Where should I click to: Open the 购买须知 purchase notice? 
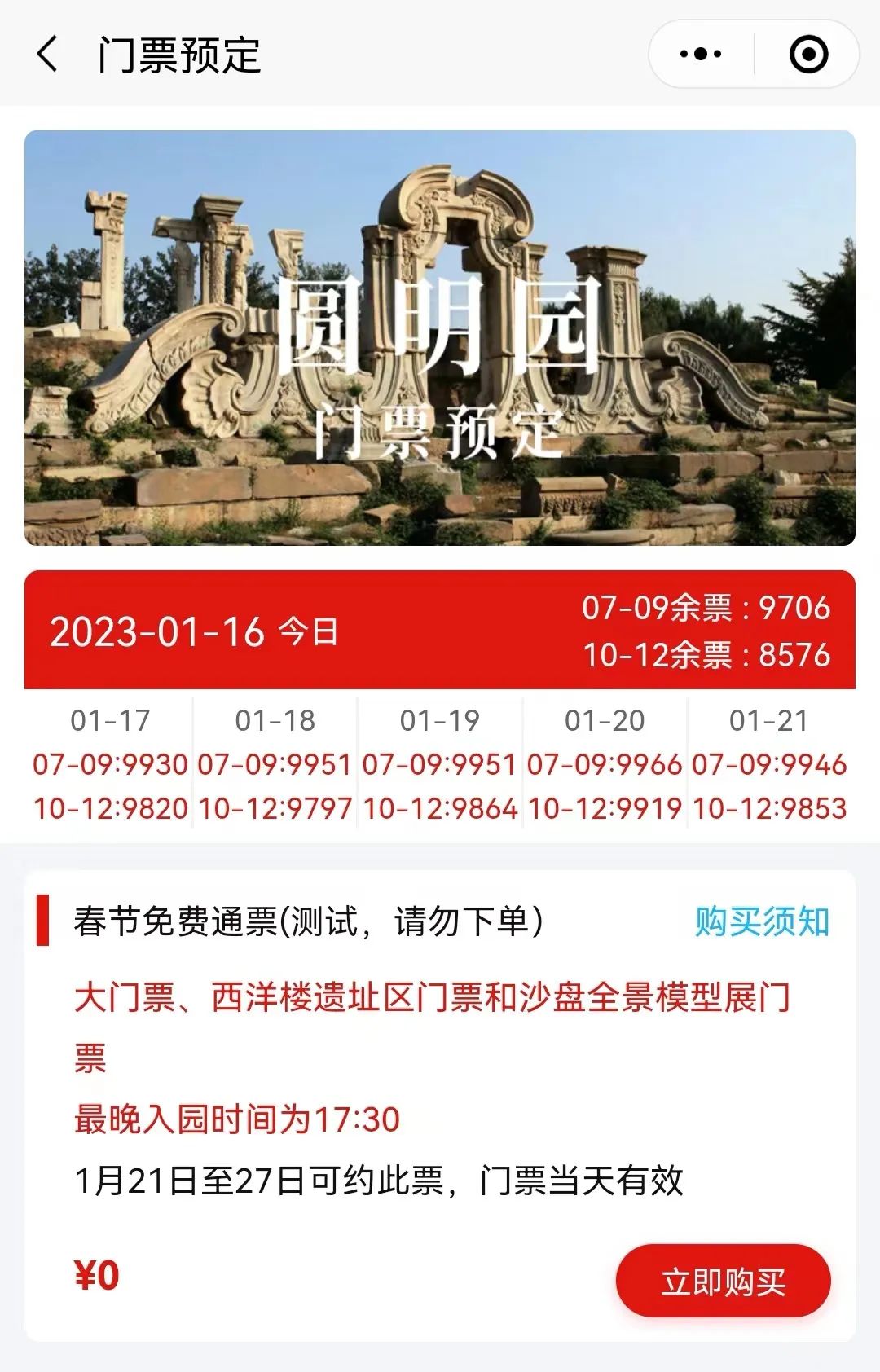762,921
